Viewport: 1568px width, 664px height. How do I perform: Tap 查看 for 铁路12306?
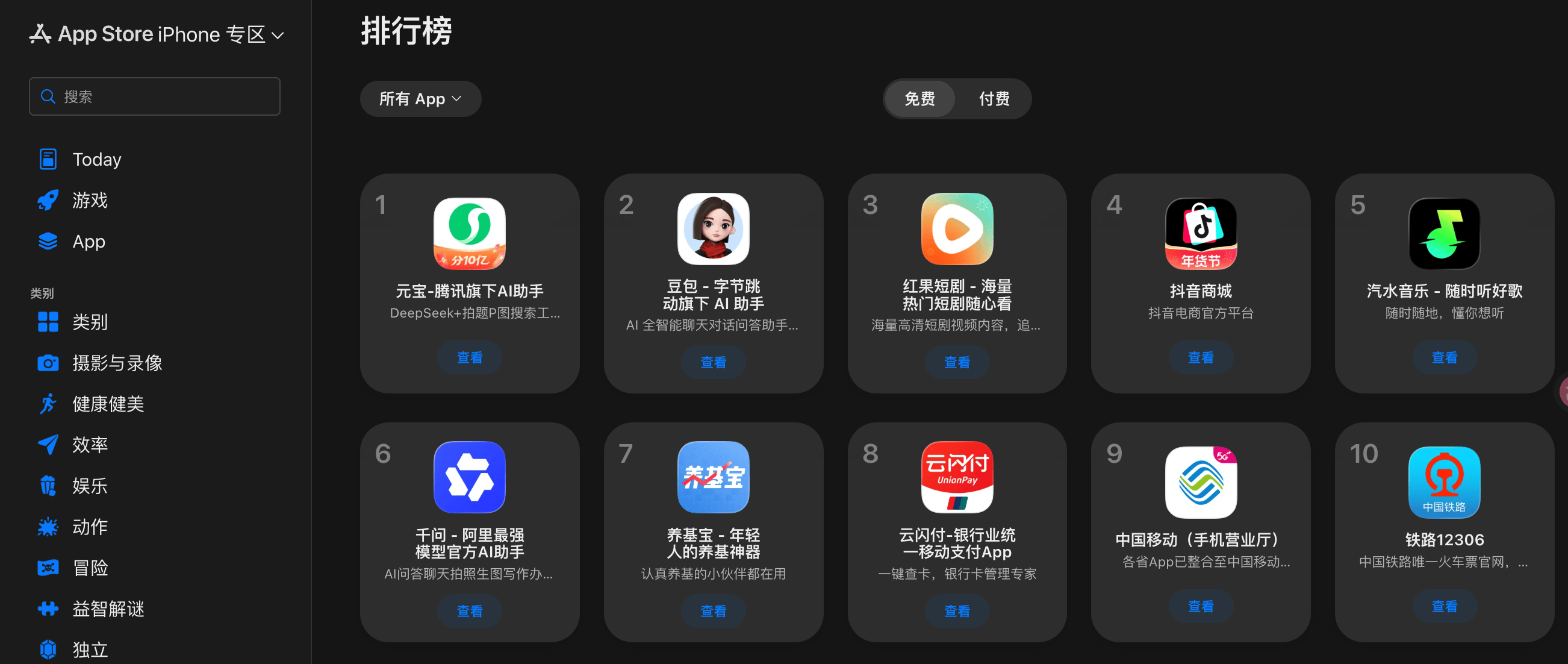tap(1444, 606)
